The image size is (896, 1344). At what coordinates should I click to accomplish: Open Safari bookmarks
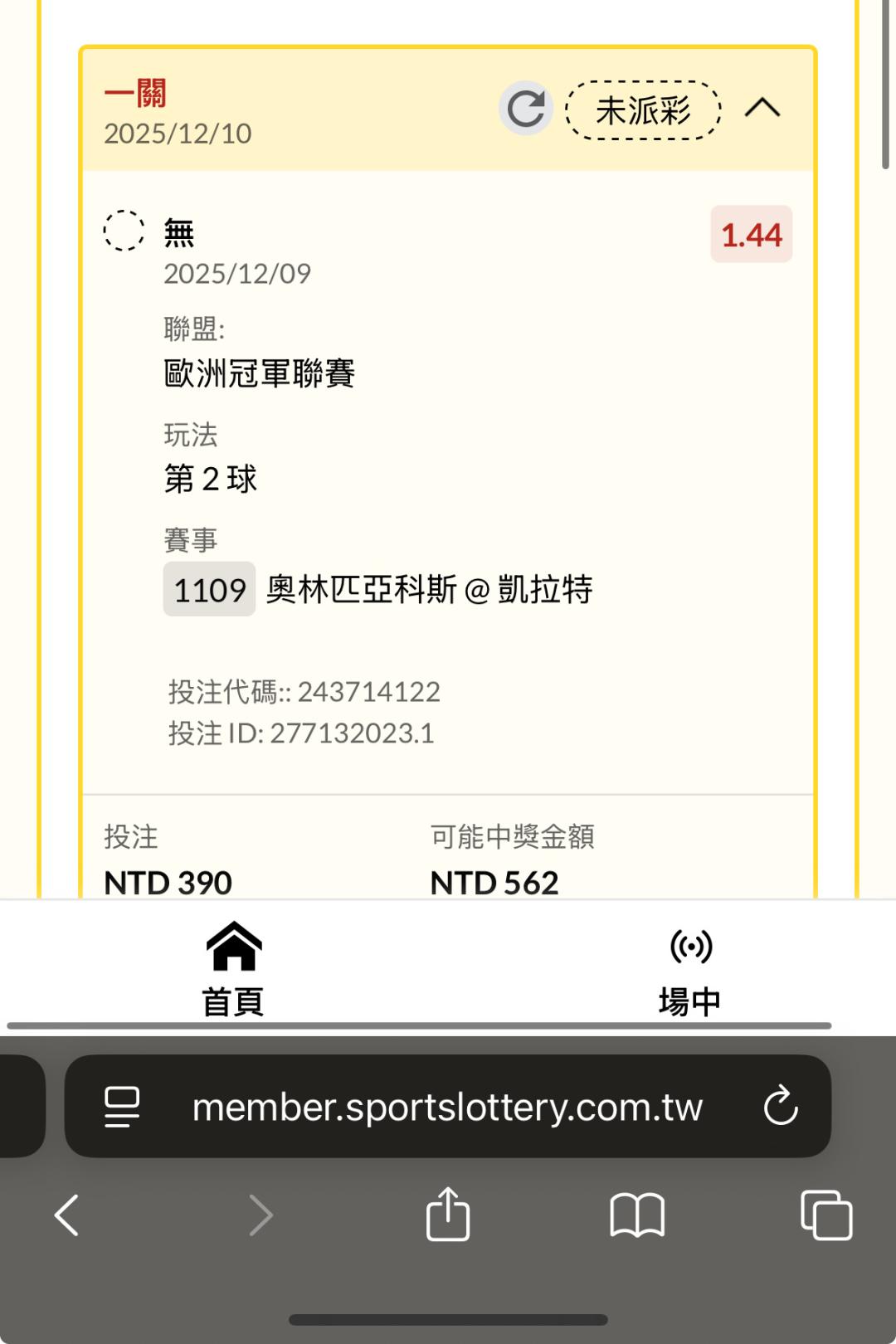point(637,1215)
